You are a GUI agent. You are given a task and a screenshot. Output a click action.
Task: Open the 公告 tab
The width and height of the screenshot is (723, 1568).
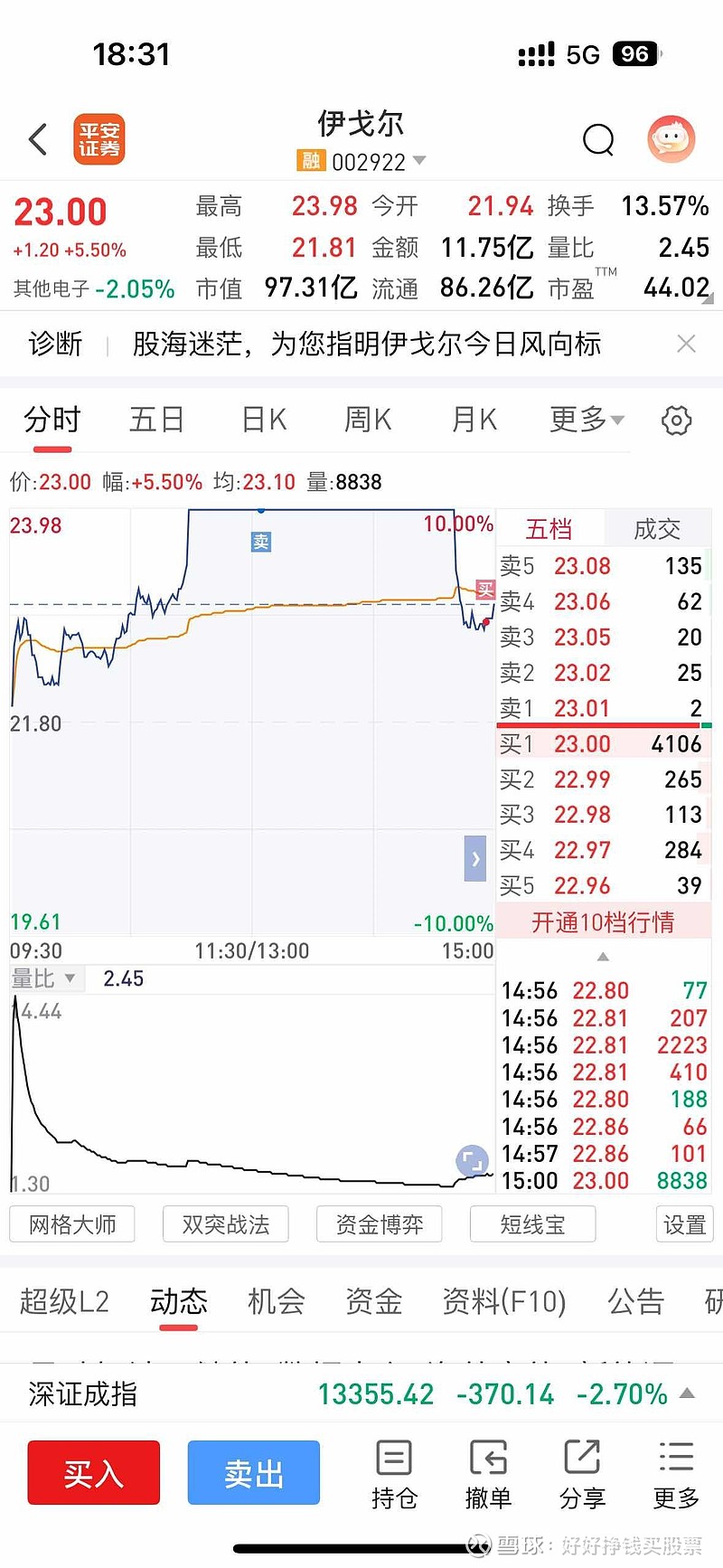click(635, 1301)
